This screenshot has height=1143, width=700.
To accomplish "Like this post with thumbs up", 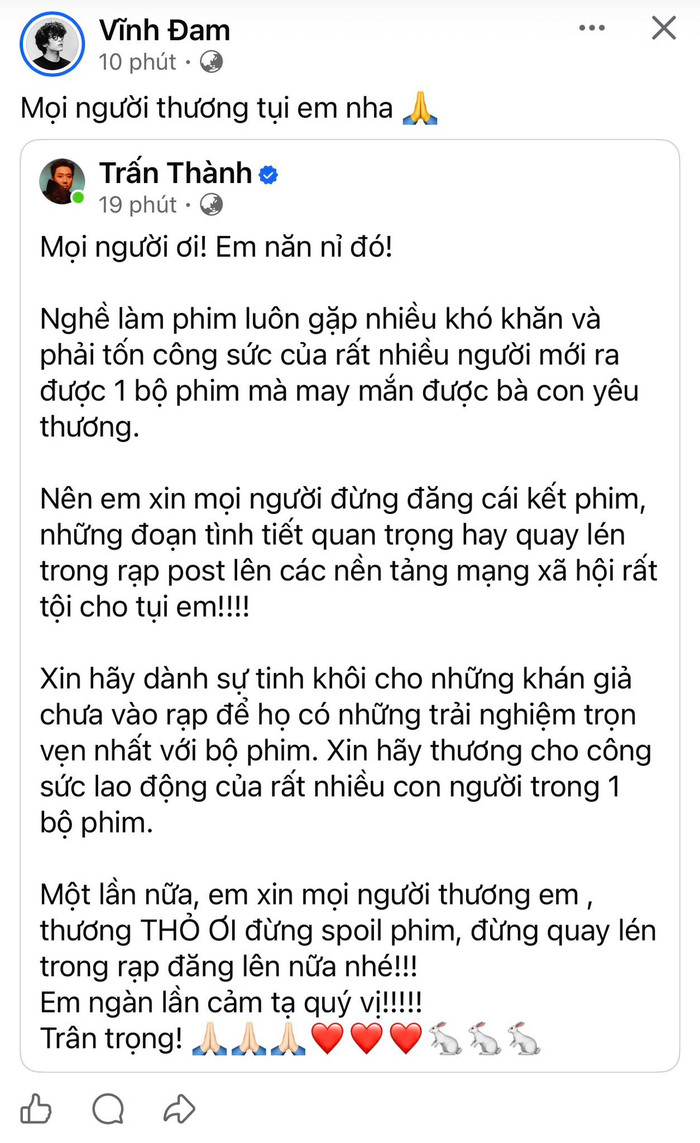I will point(36,1107).
